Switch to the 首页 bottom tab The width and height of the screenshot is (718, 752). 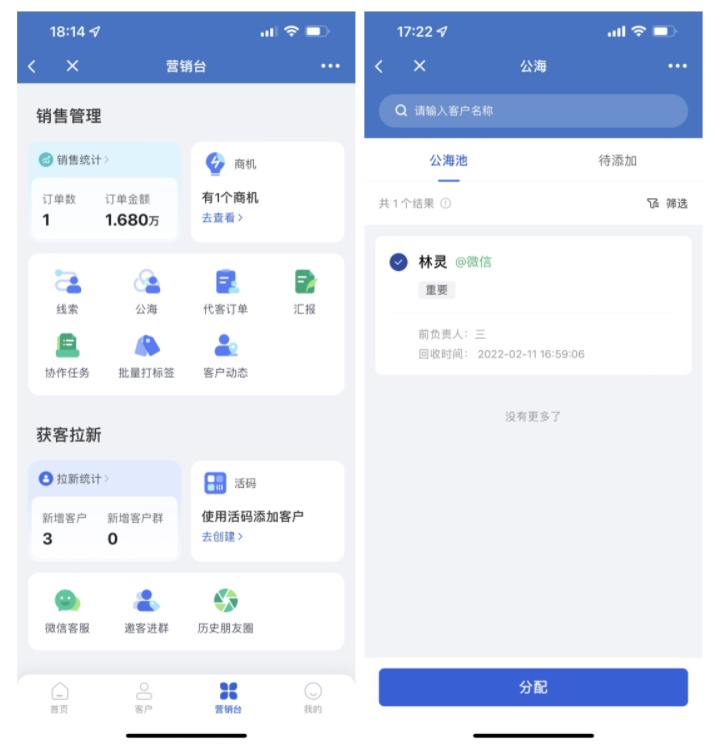click(x=60, y=697)
